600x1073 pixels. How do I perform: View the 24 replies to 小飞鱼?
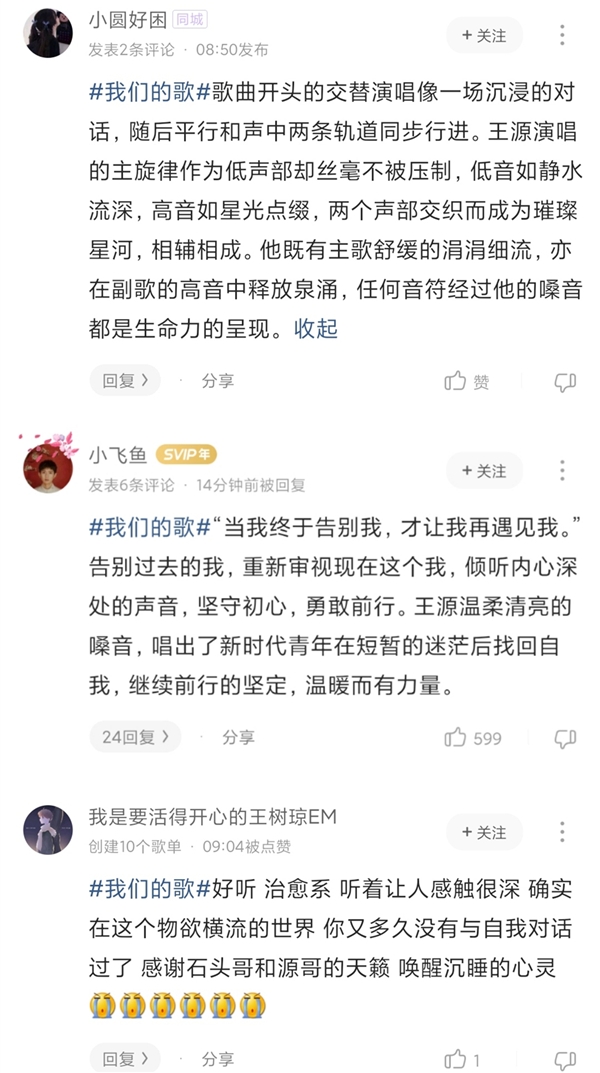(x=135, y=737)
